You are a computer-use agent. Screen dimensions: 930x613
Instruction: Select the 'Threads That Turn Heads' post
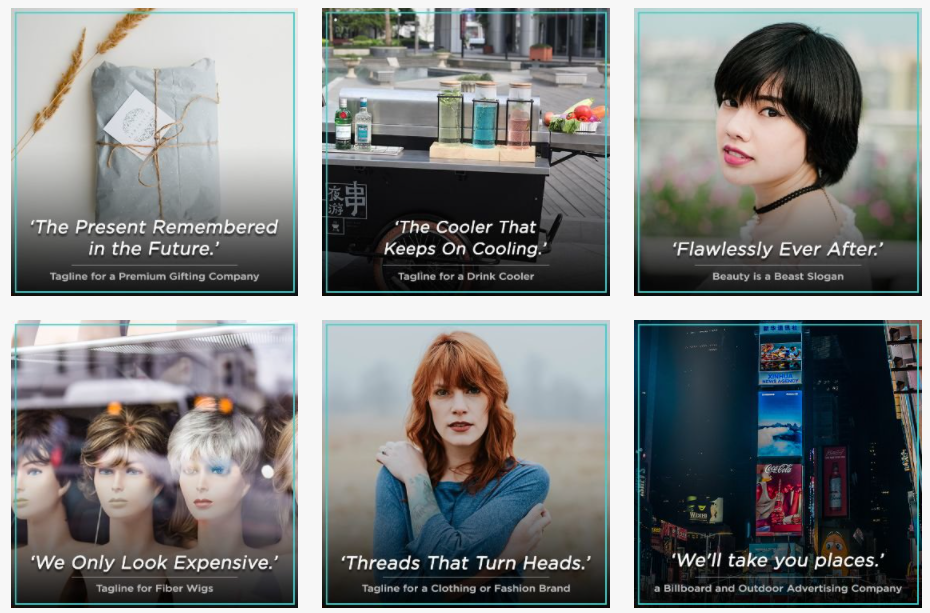465,463
